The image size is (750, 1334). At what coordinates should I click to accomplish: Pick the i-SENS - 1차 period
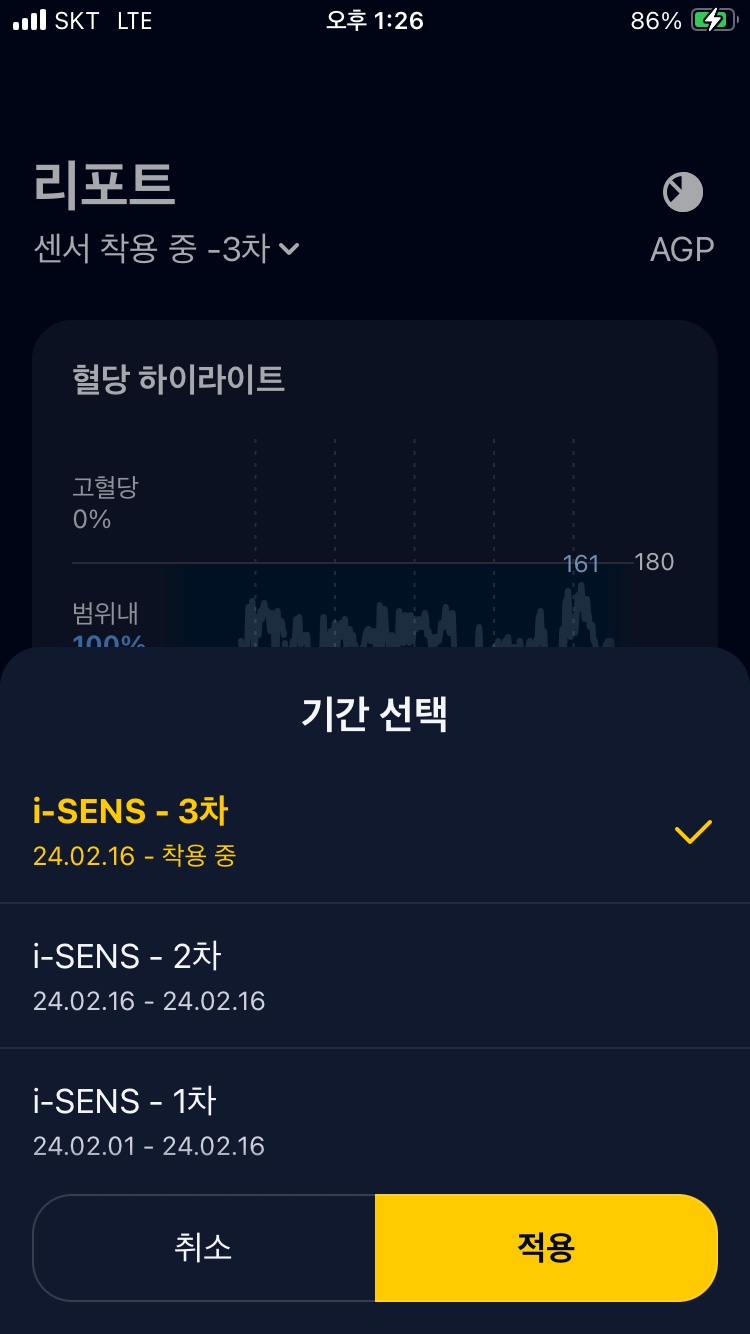pyautogui.click(x=375, y=1120)
